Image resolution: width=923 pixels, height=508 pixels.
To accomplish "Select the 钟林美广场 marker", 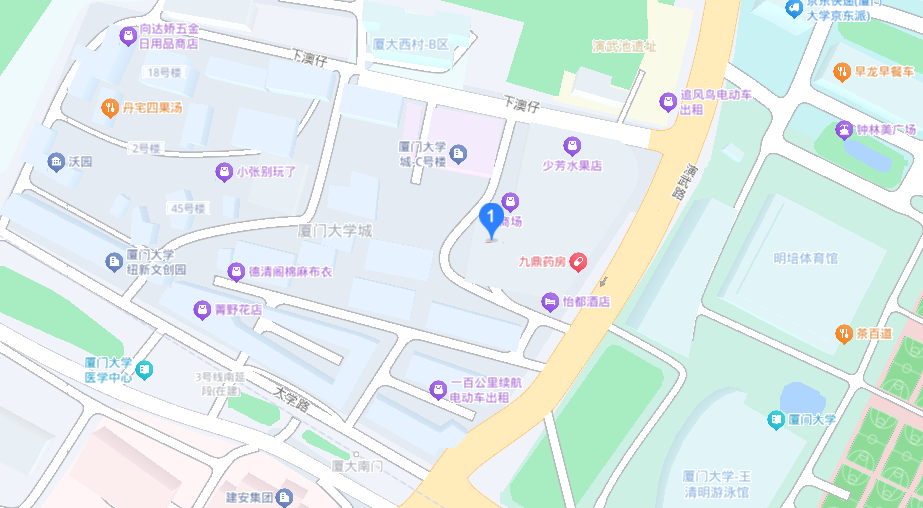I will click(844, 130).
